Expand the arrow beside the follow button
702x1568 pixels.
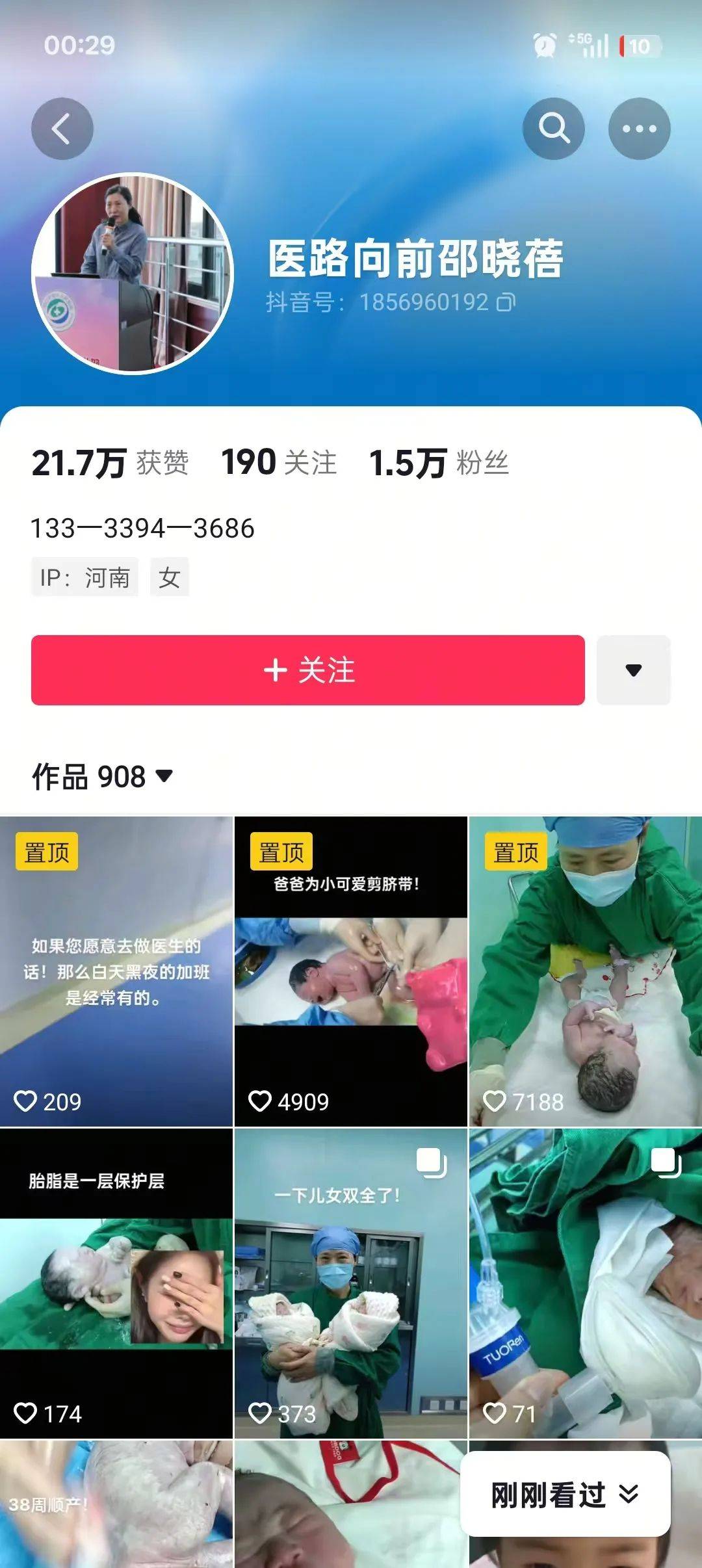click(x=633, y=670)
